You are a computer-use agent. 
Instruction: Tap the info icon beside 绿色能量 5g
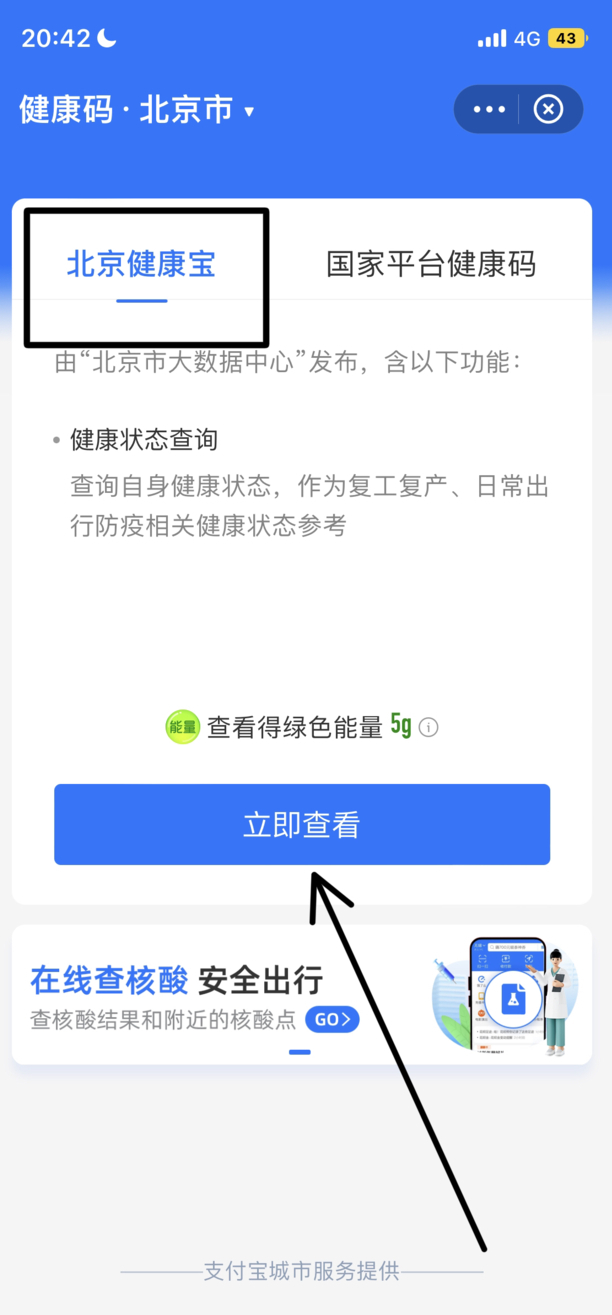[429, 728]
